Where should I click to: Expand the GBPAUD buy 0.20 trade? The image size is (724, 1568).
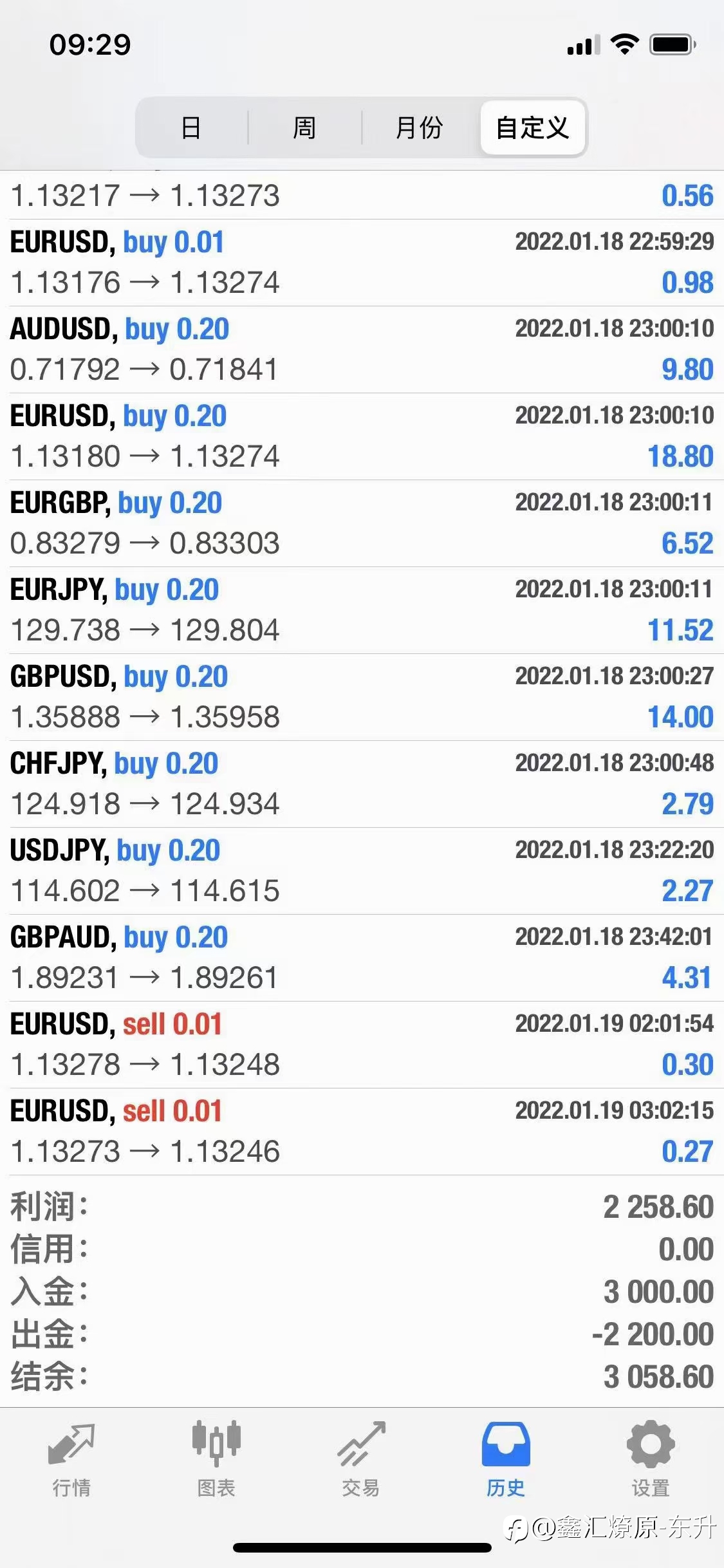362,958
